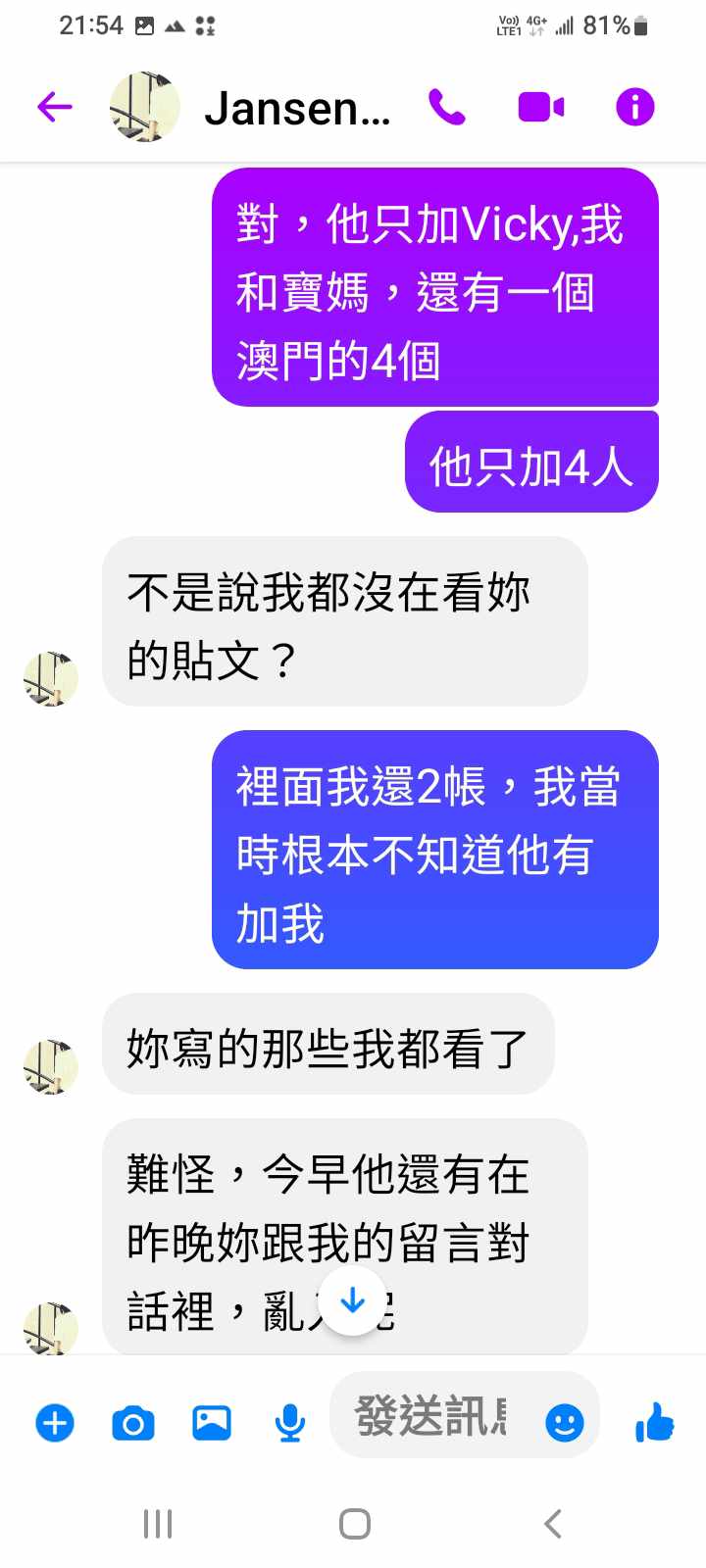Open Jansen's profile from the header
The image size is (706, 1568).
[296, 108]
